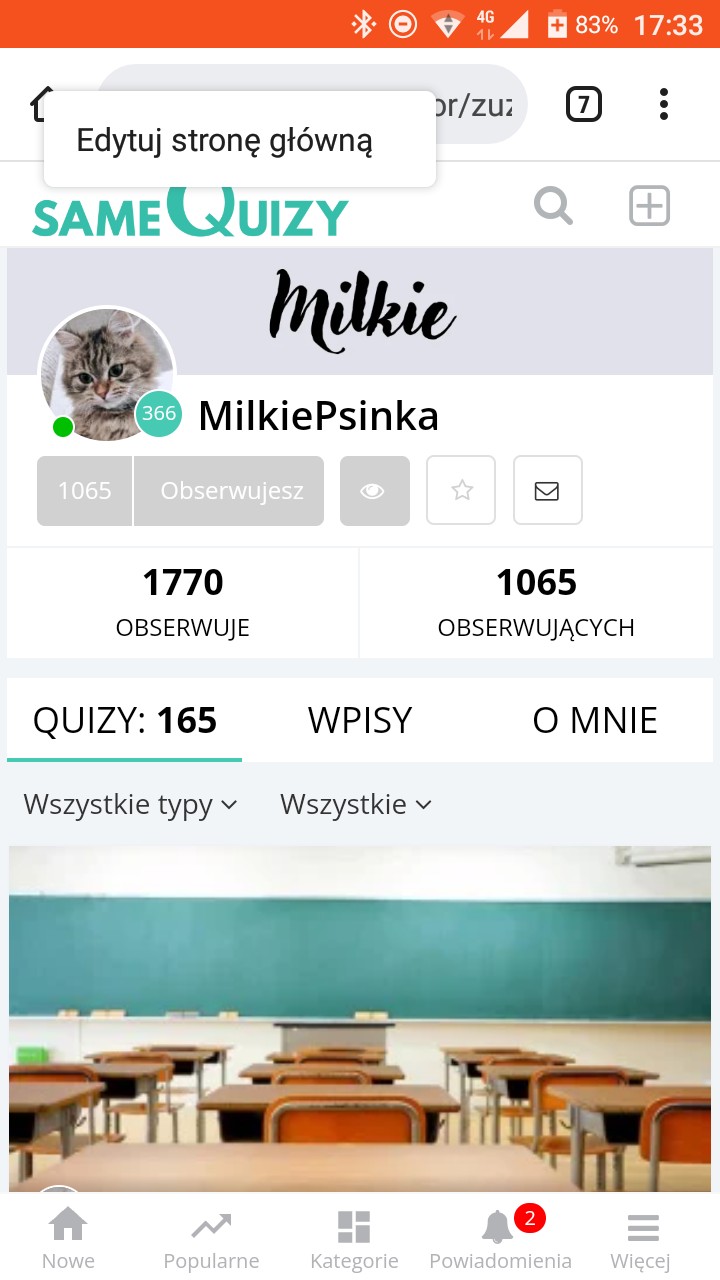
Task: Tap the 'Edytuj stronę główną' popup option
Action: coord(225,140)
